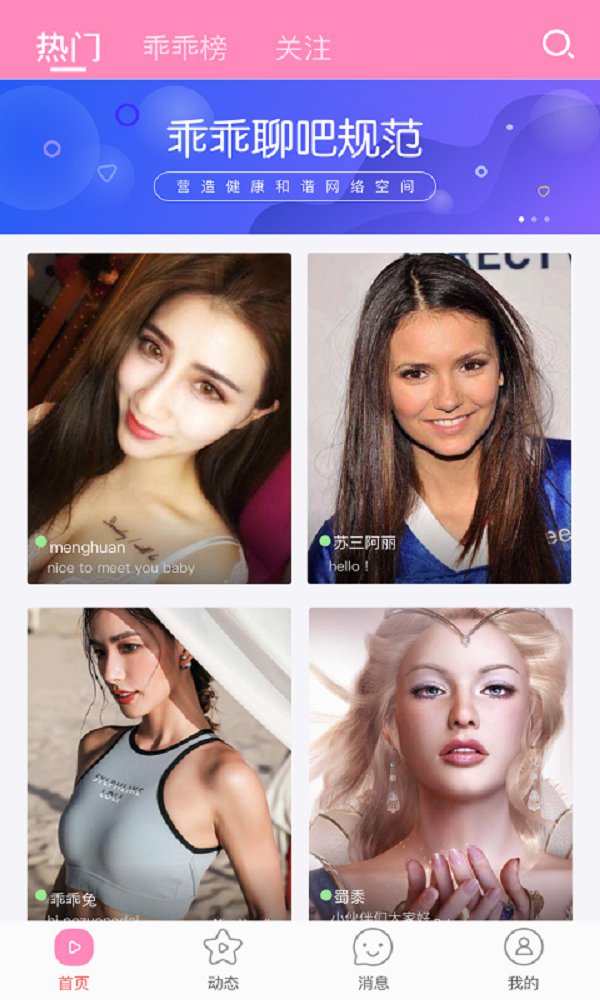Switch to the 乖乖榜 tab

click(185, 47)
